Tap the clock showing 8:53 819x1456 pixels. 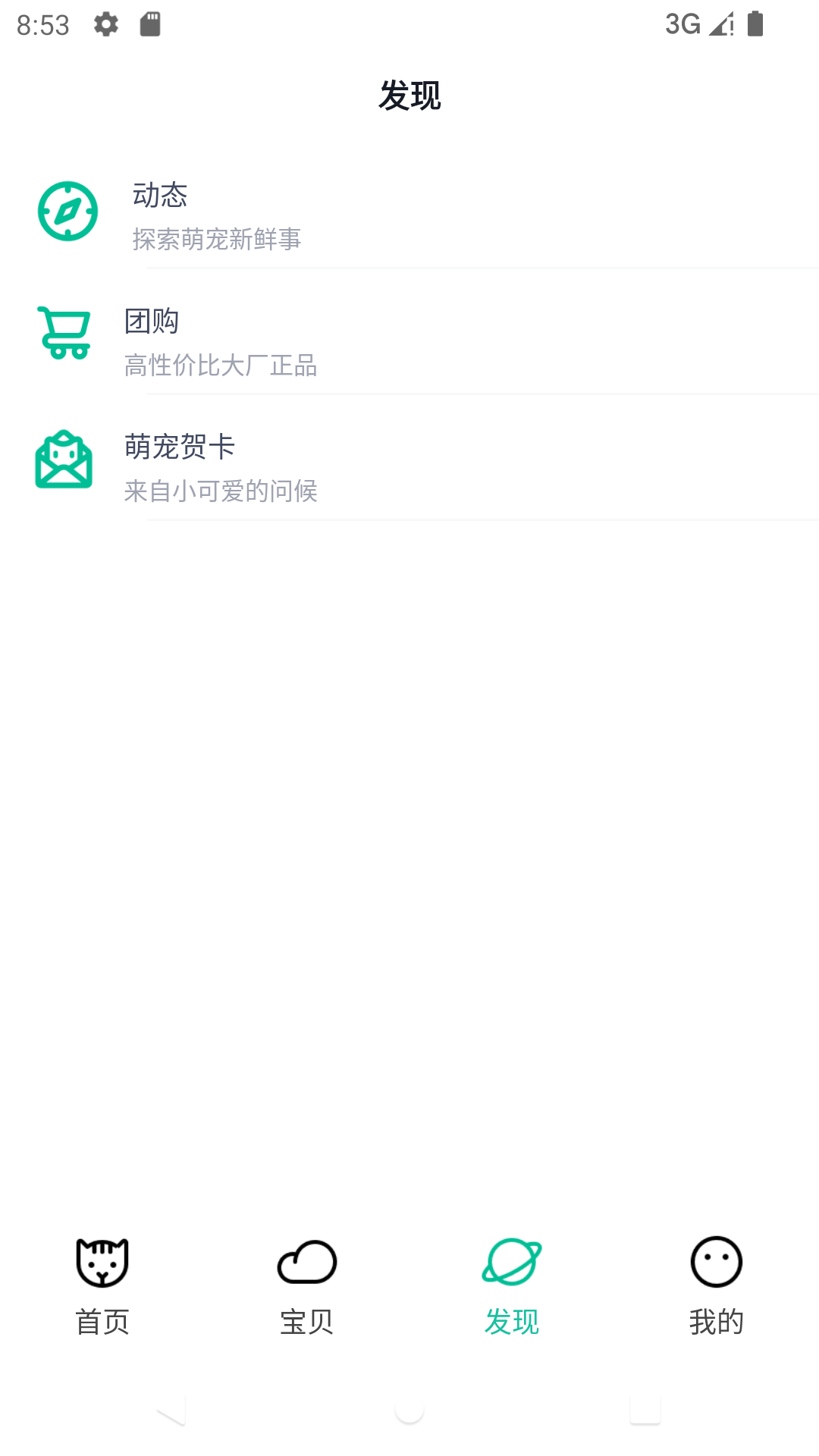tap(43, 24)
